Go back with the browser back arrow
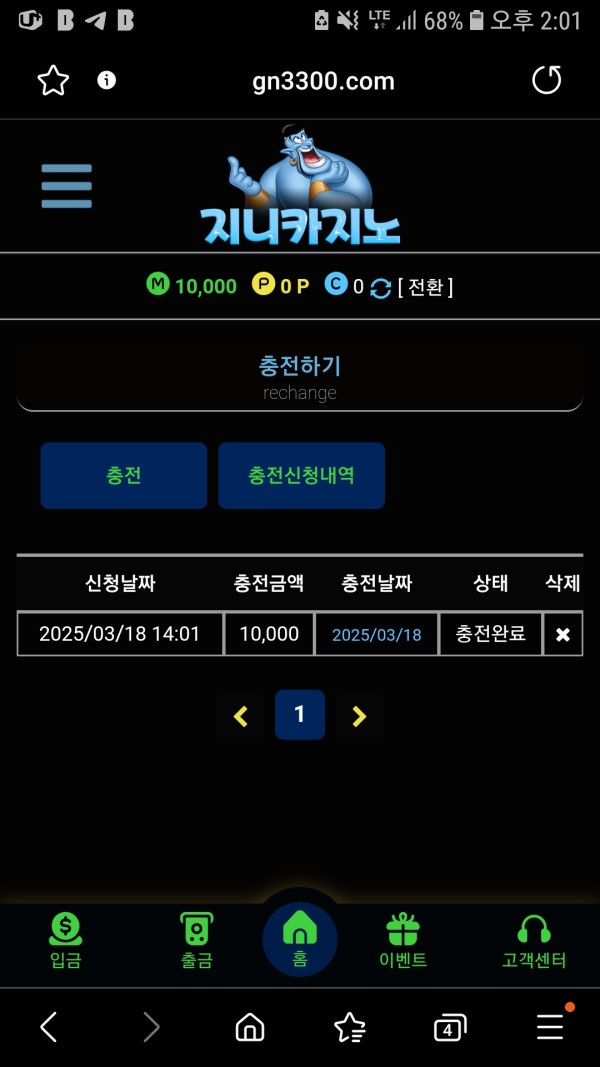The width and height of the screenshot is (600, 1067). (x=48, y=1027)
